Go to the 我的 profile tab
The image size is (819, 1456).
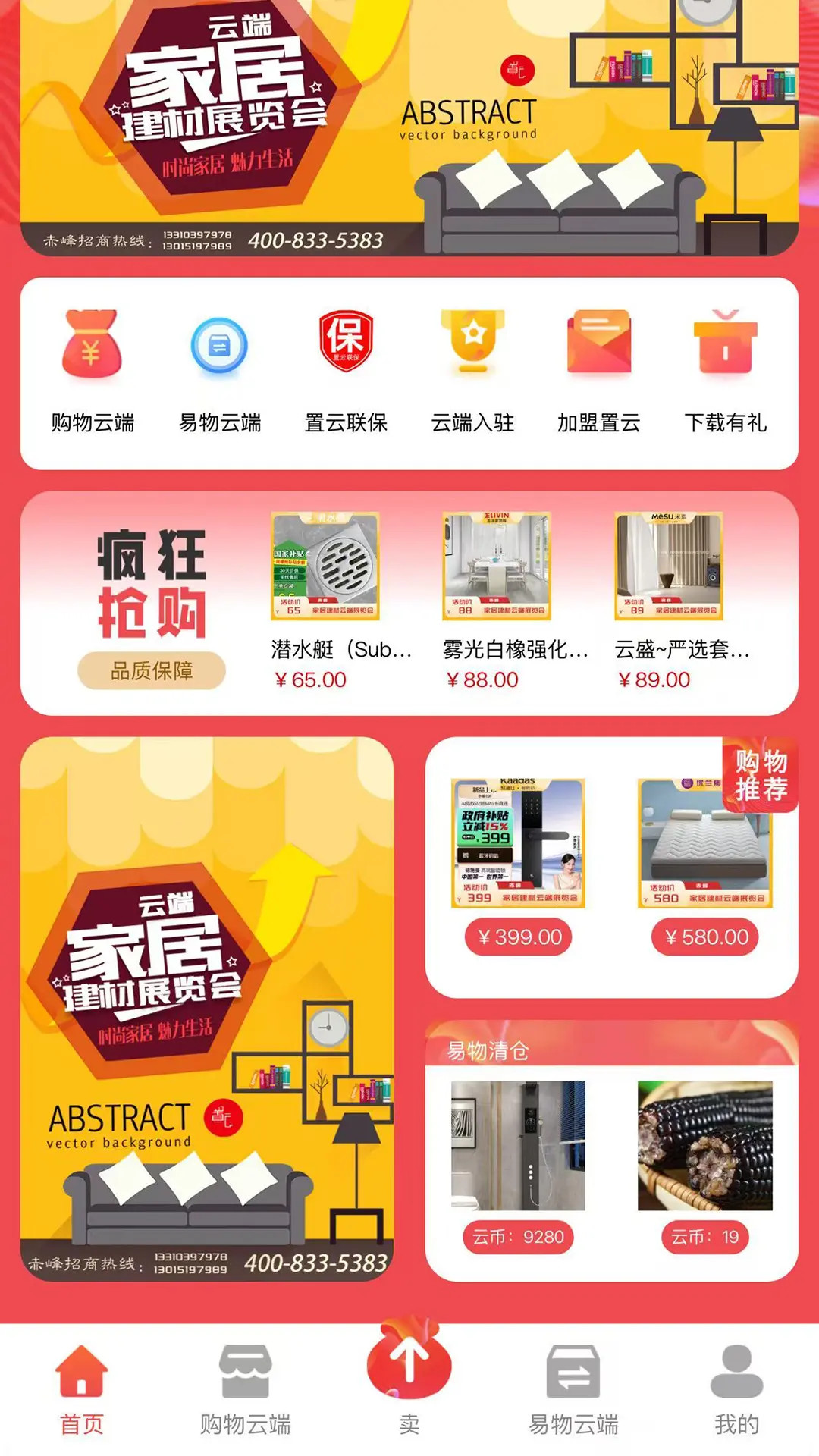[x=736, y=1389]
